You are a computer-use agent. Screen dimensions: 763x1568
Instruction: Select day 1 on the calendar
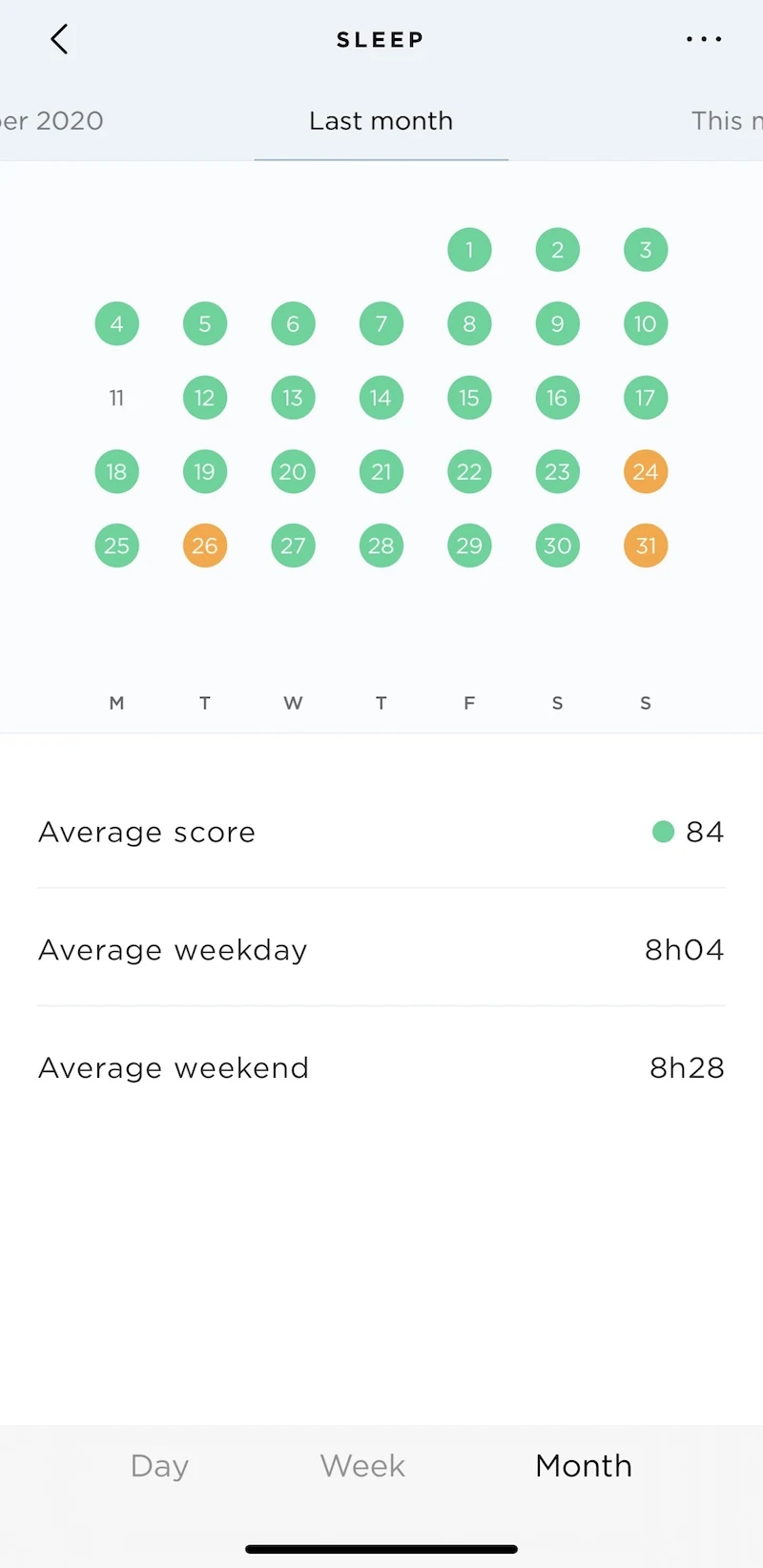[469, 250]
